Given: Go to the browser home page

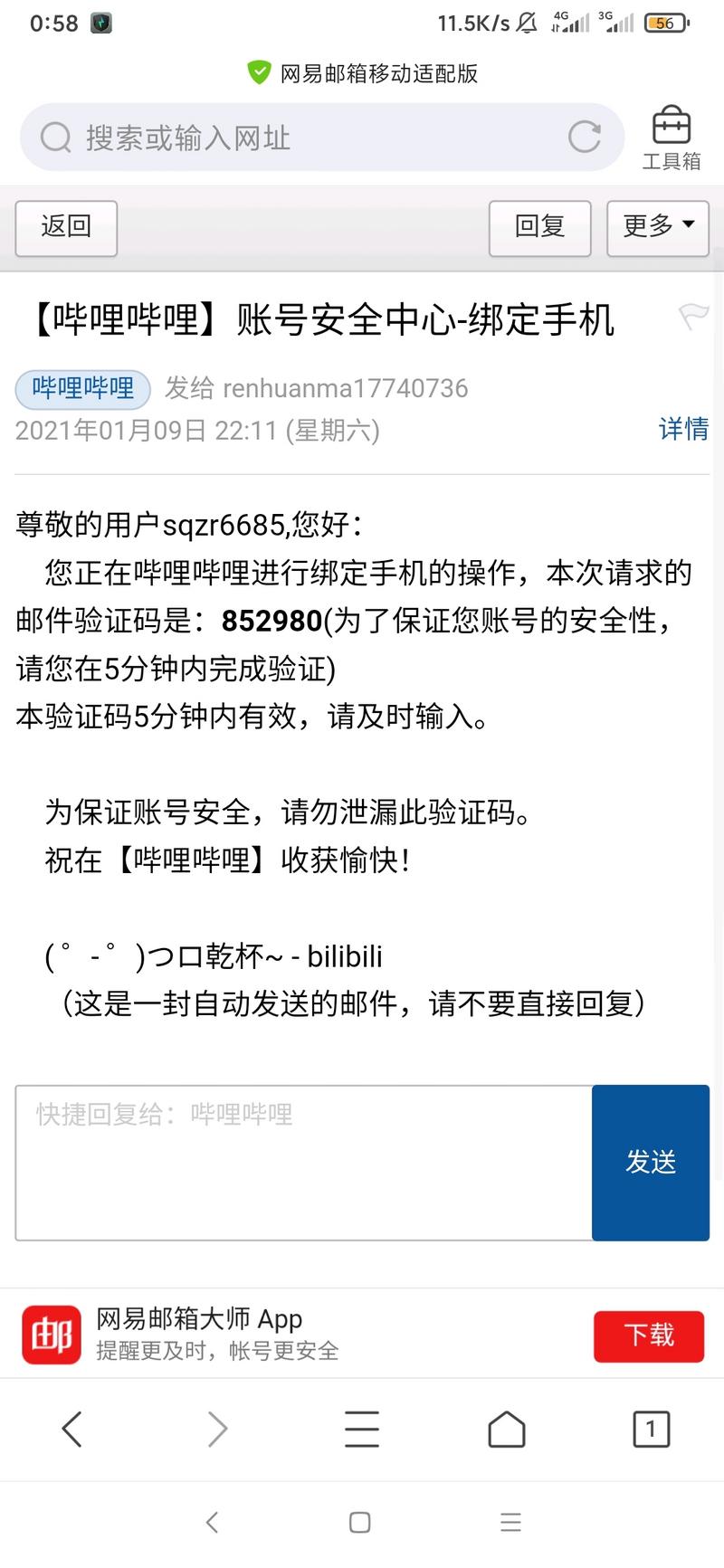Looking at the screenshot, I should pos(507,1430).
